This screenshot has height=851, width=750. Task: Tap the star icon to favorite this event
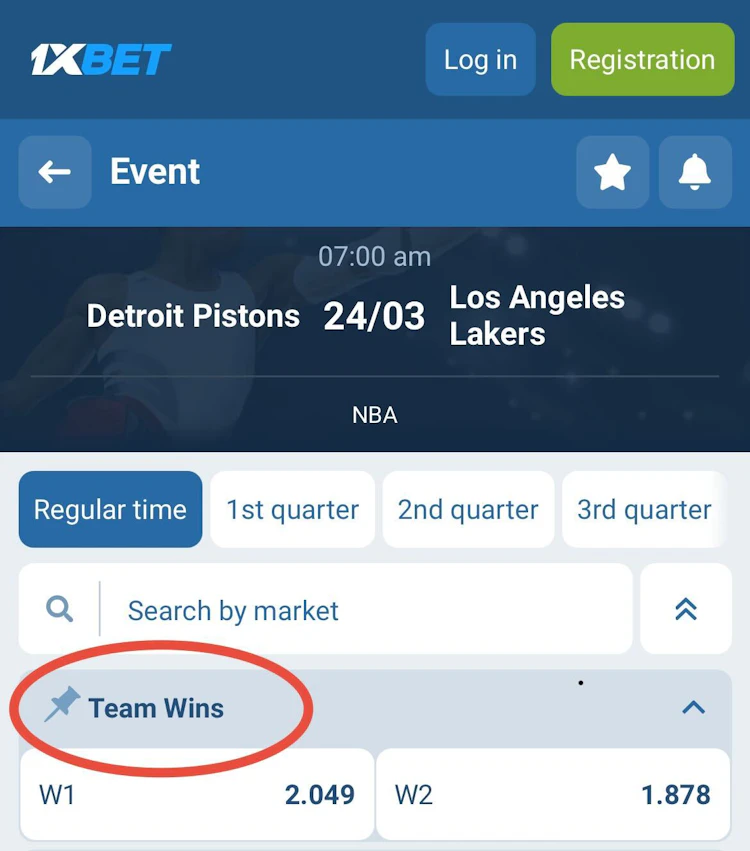pos(612,172)
